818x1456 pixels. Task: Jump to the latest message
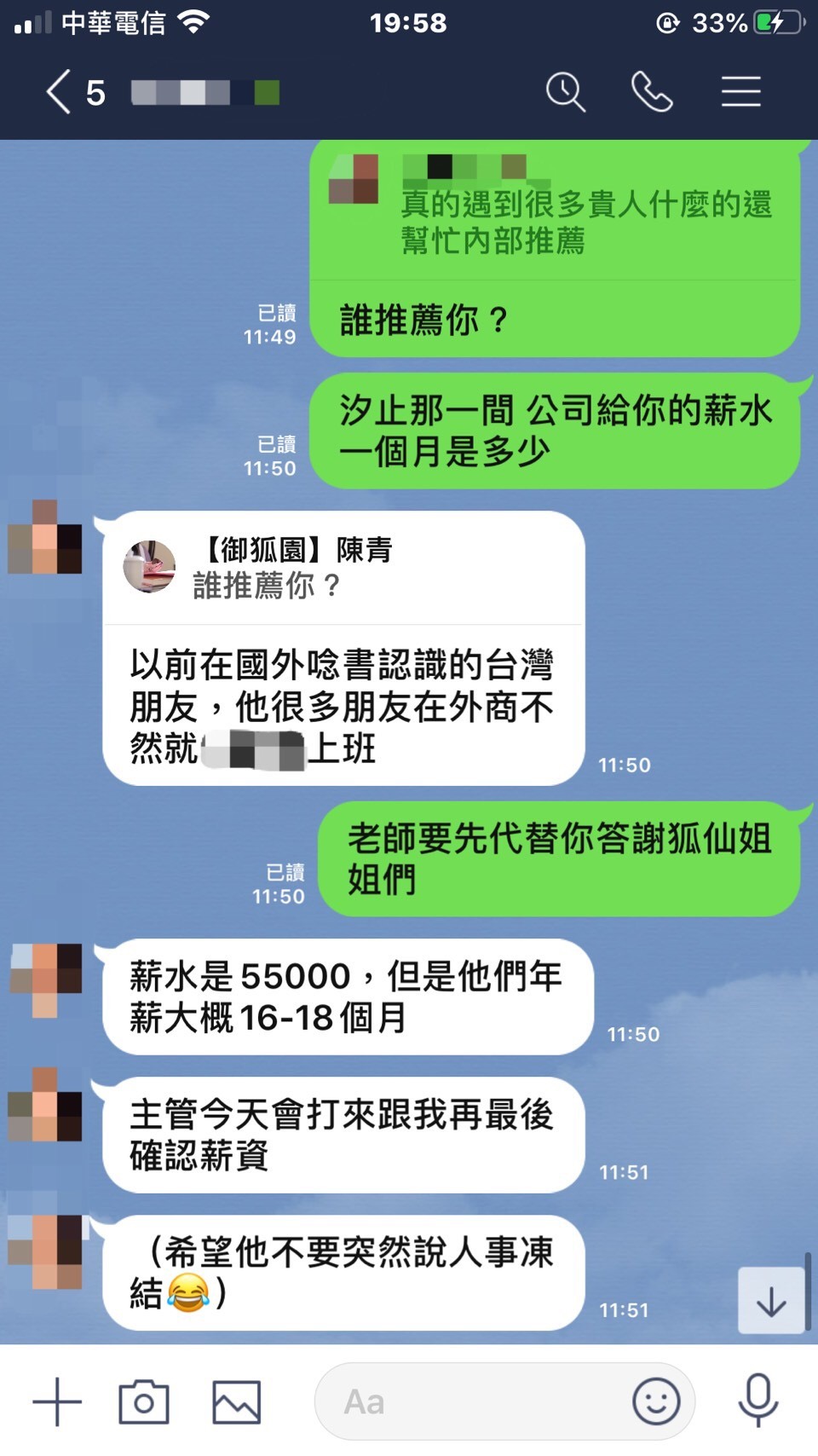pos(771,1301)
